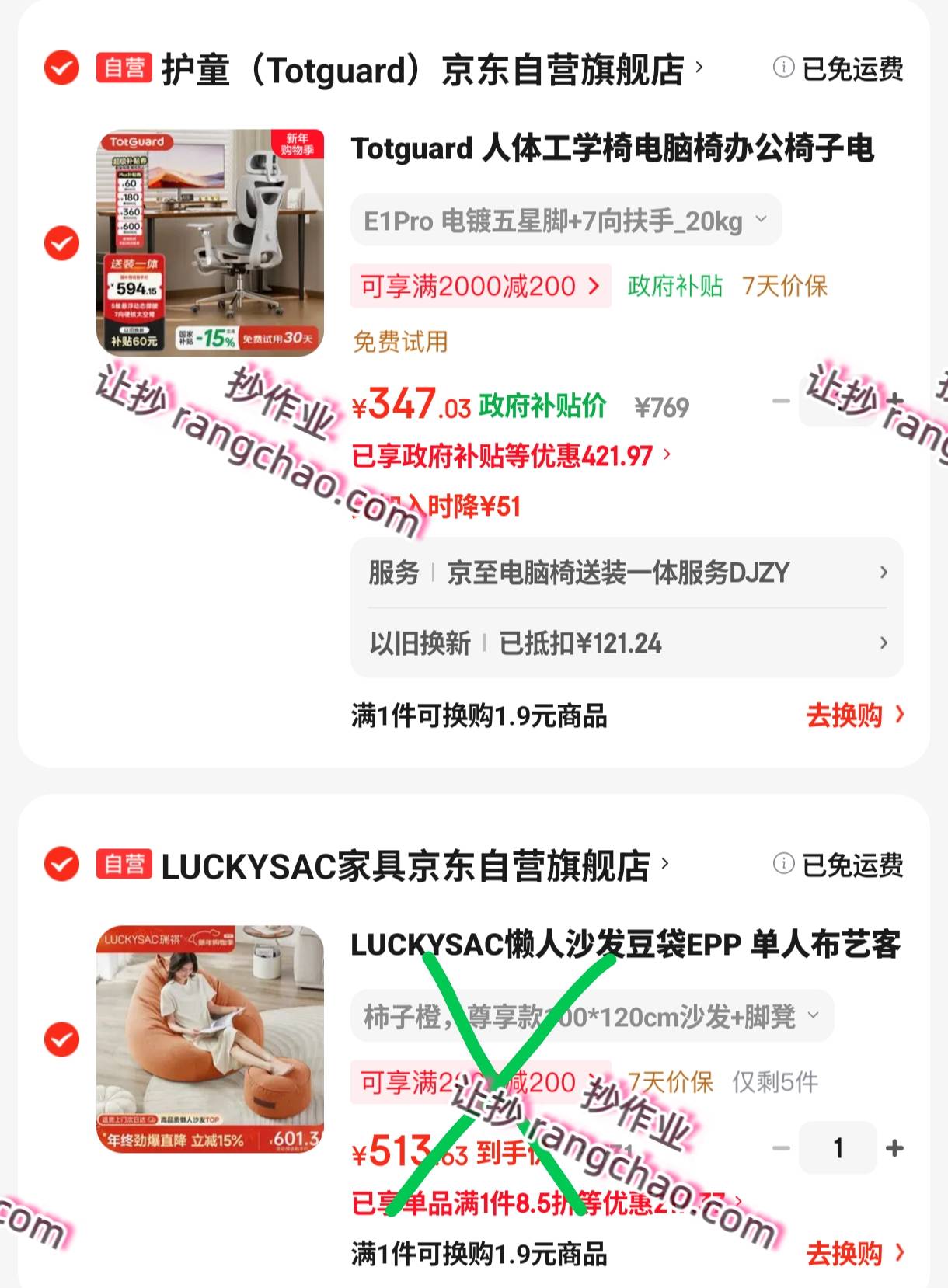Uncheck the LUCKYSAC store checkbox
Image resolution: width=948 pixels, height=1288 pixels.
[x=61, y=864]
